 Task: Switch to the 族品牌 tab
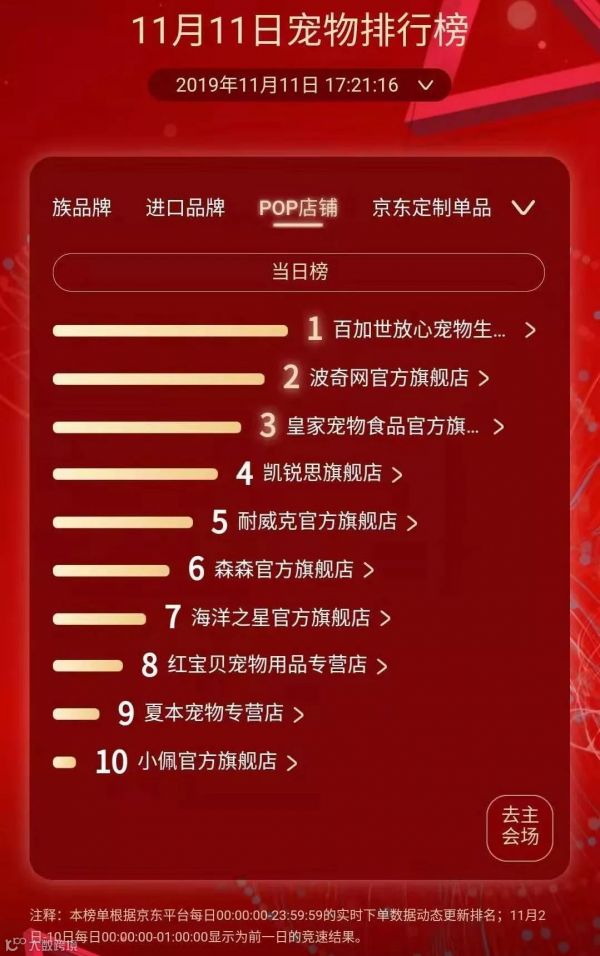coord(82,208)
